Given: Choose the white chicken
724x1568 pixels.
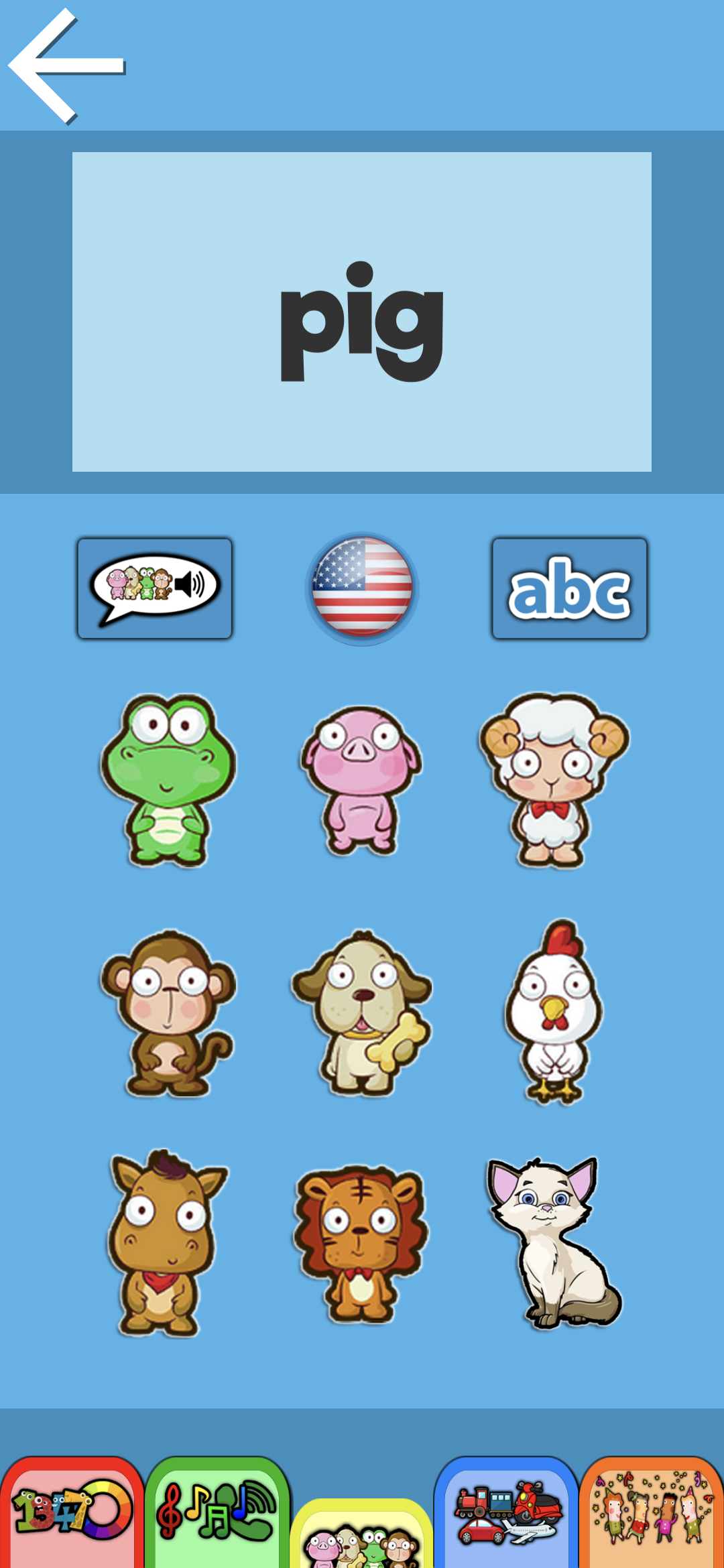Looking at the screenshot, I should point(554,1013).
